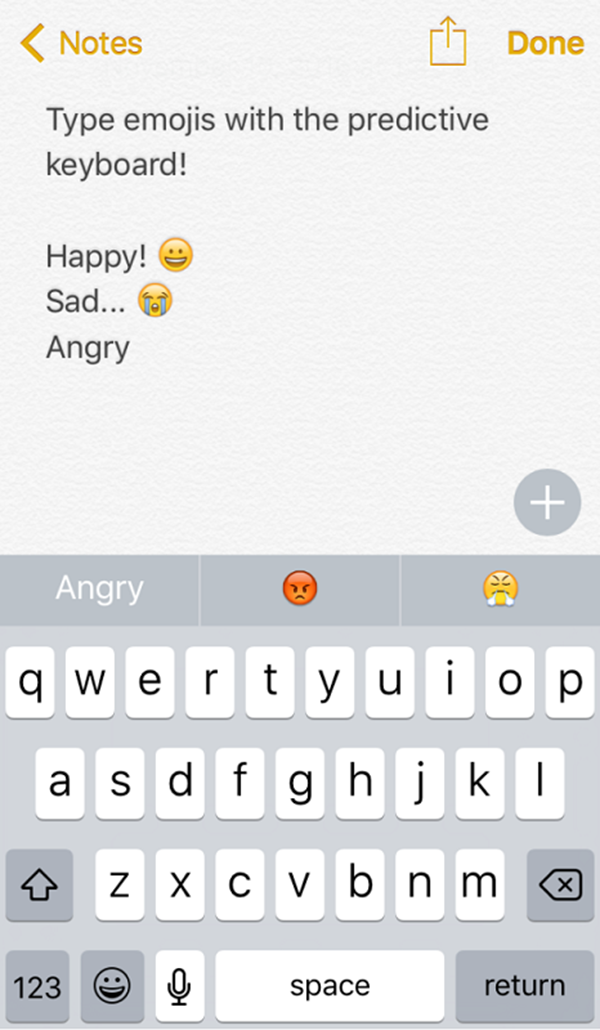The width and height of the screenshot is (600, 1030).
Task: Choose the 'Angry' word suggestion
Action: [99, 589]
